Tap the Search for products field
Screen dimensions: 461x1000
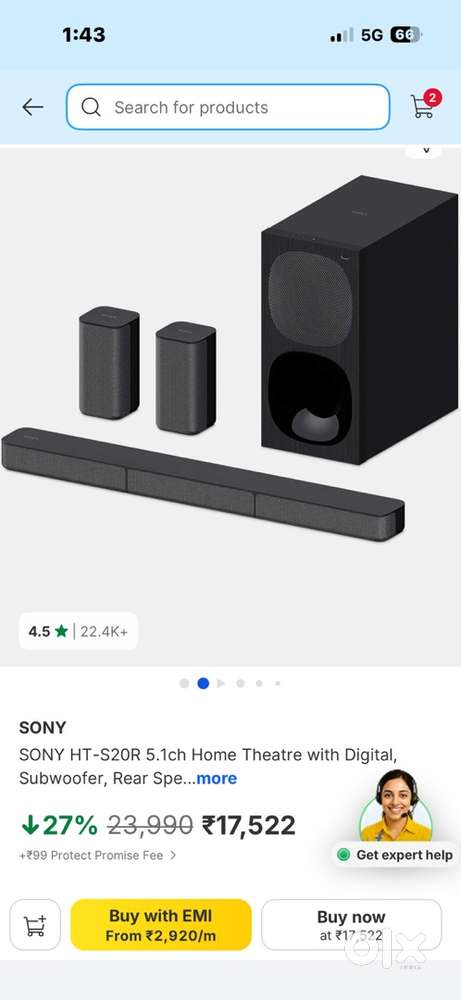[228, 107]
